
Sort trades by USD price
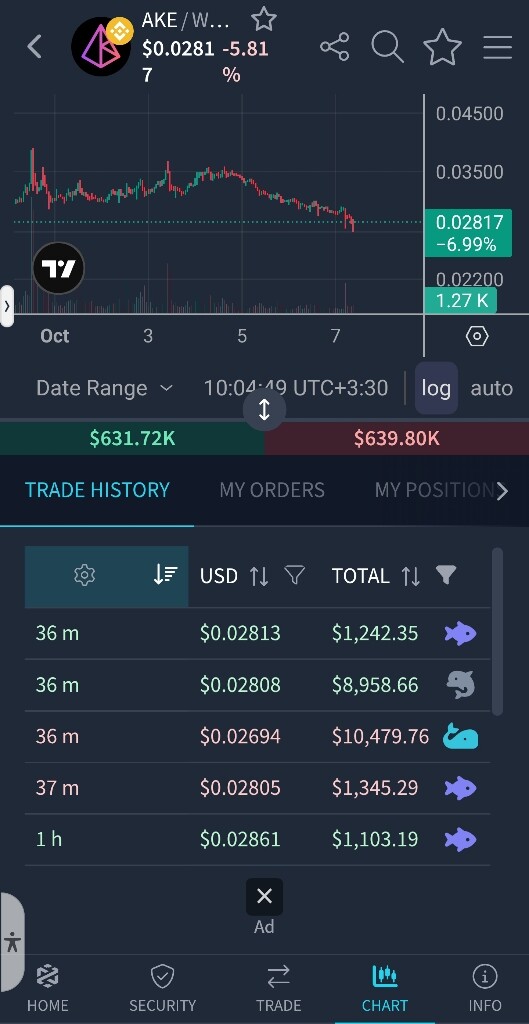pyautogui.click(x=259, y=576)
